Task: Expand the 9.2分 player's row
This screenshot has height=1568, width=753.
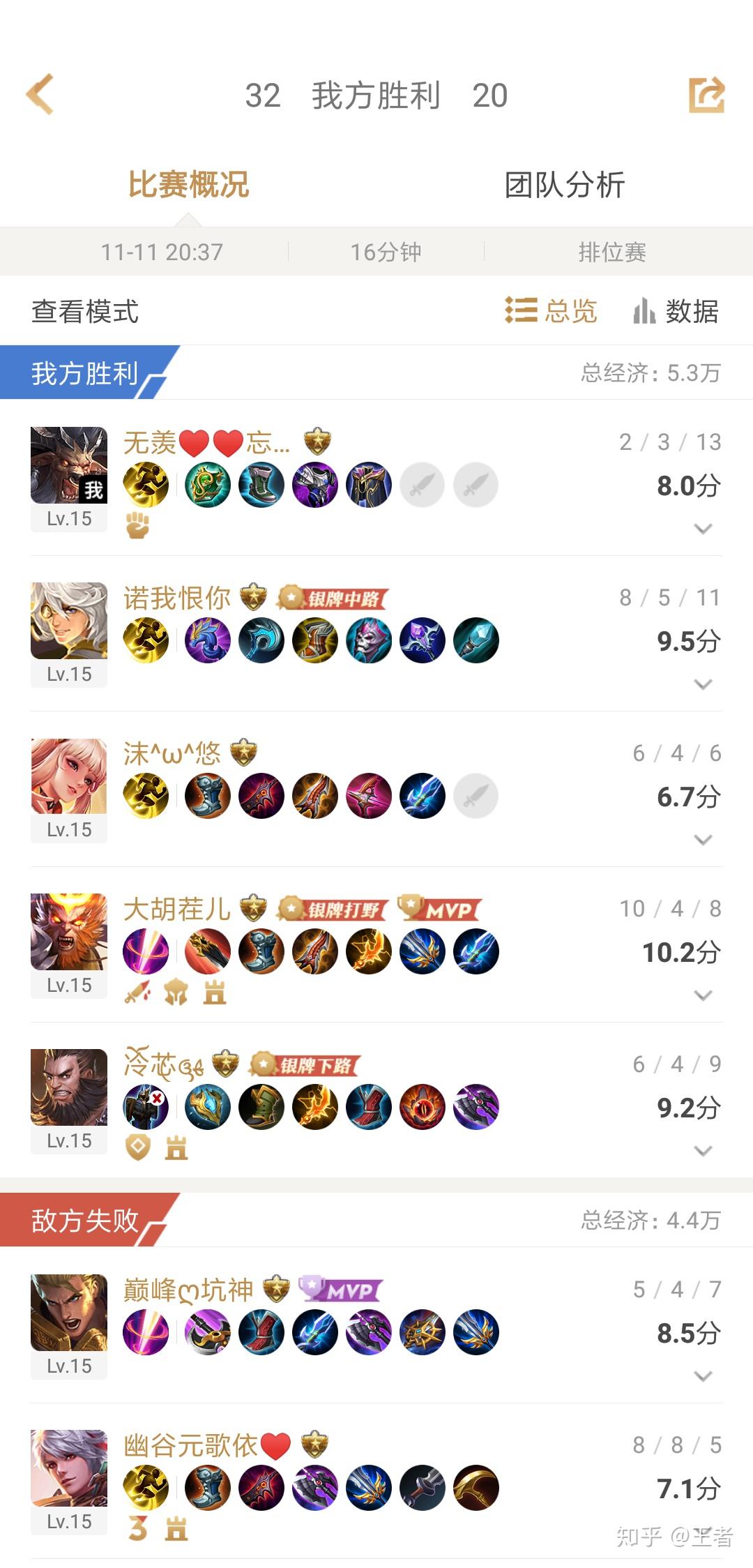Action: point(703,1151)
